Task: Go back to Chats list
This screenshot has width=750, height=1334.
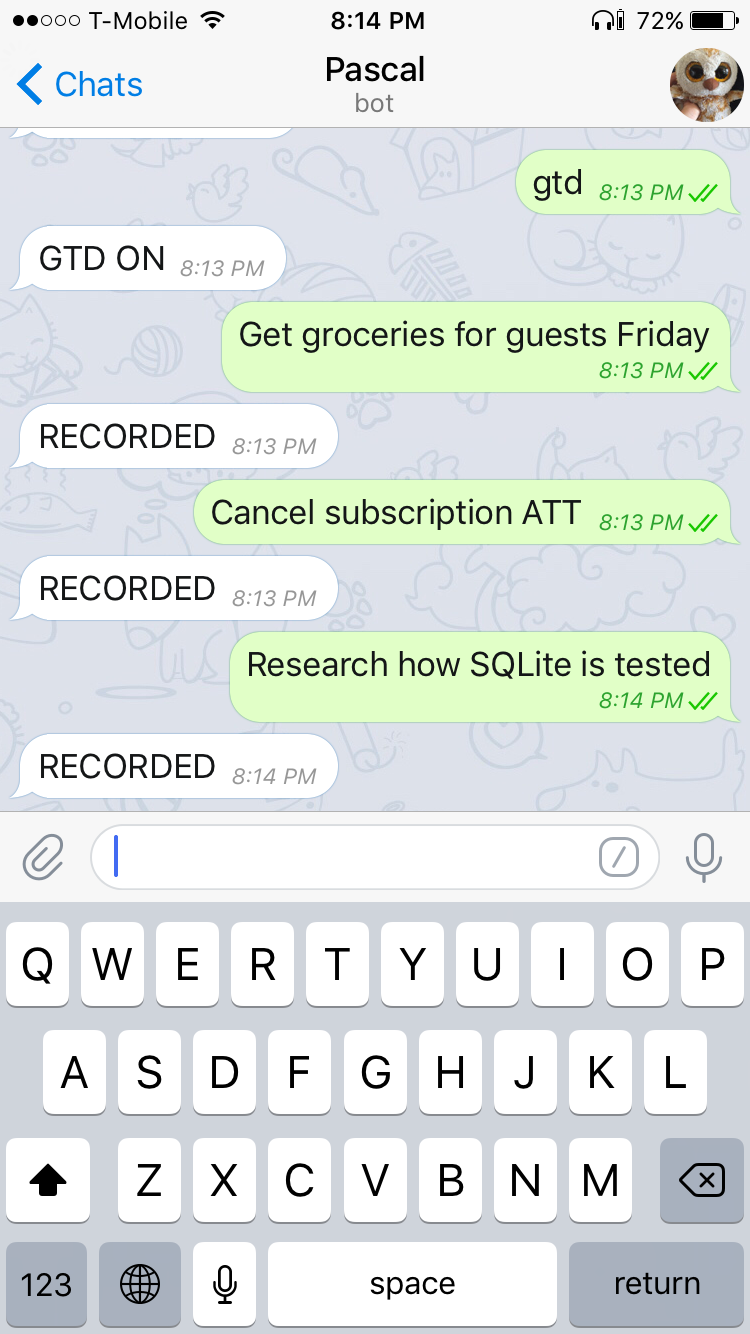Action: coord(80,86)
